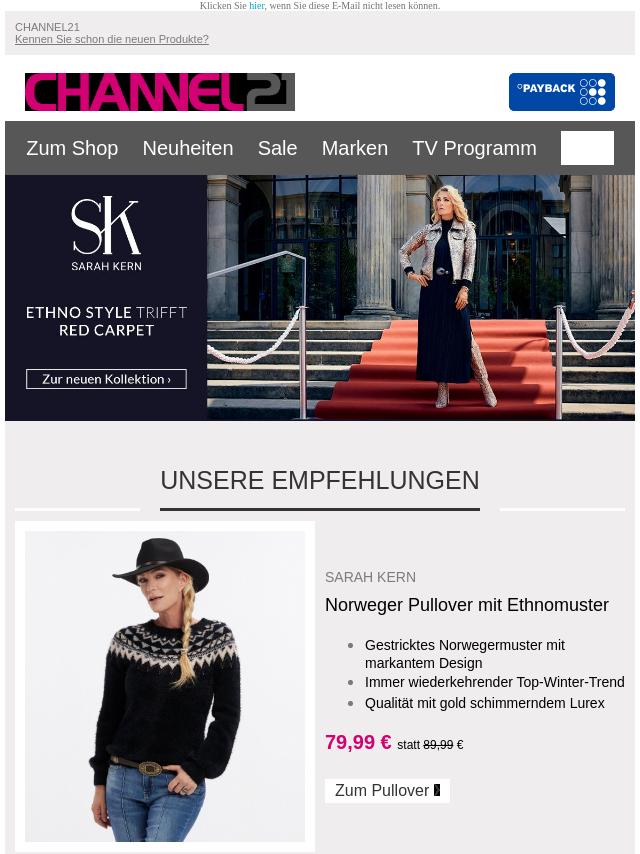Screen dimensions: 640x854
Task: Go to Zum Shop
Action: point(72,148)
